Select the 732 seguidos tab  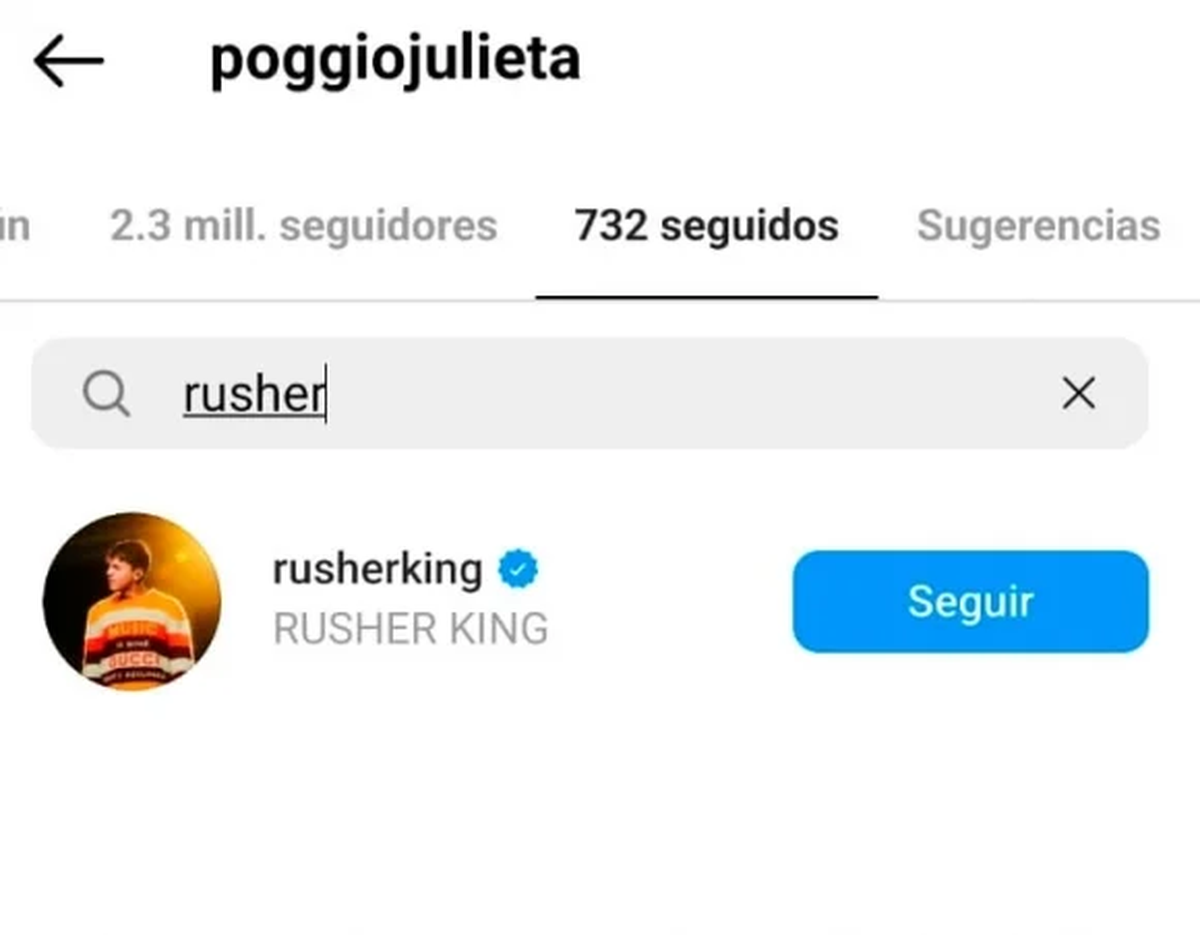coord(706,226)
